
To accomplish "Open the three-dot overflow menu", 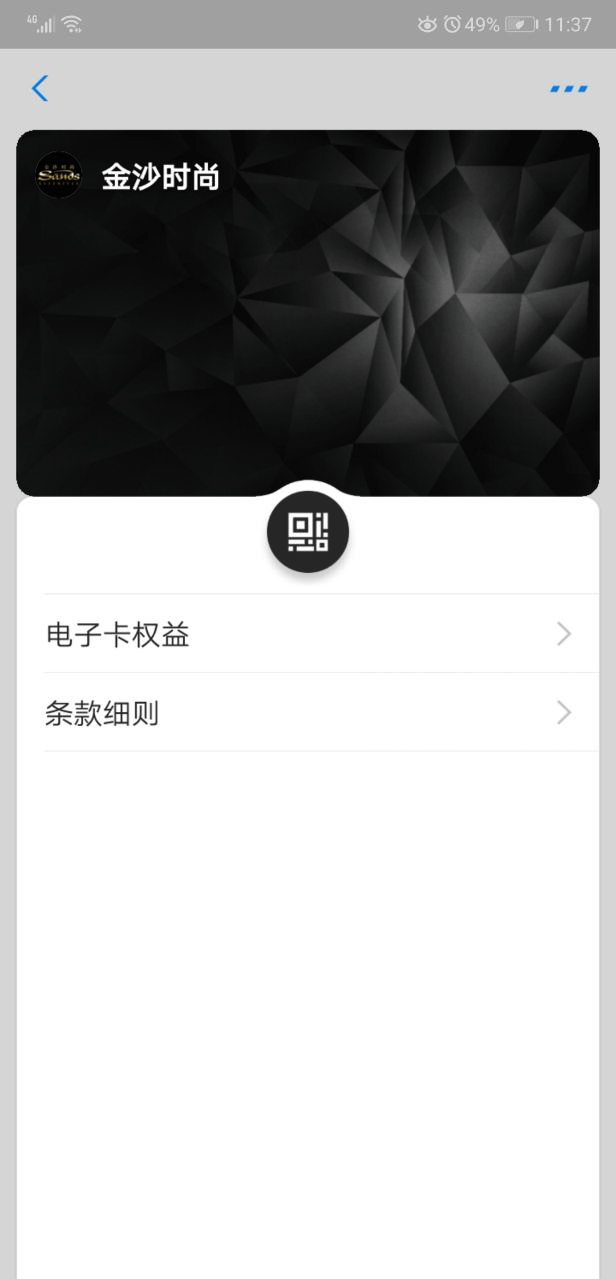I will pyautogui.click(x=568, y=89).
